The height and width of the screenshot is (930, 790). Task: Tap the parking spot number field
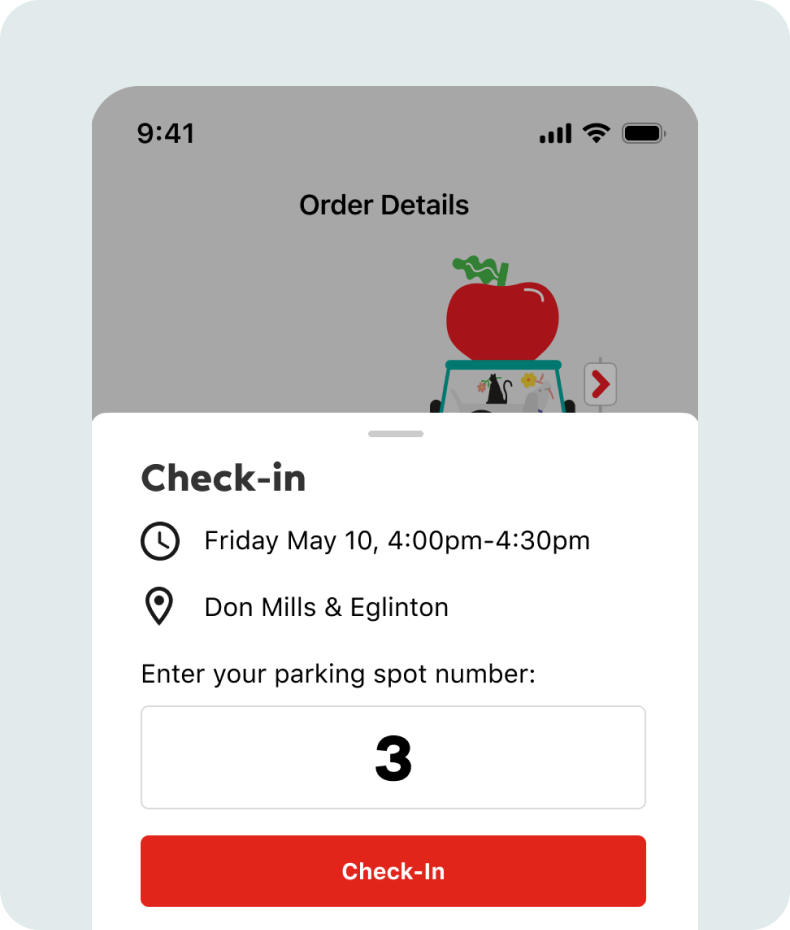tap(393, 757)
